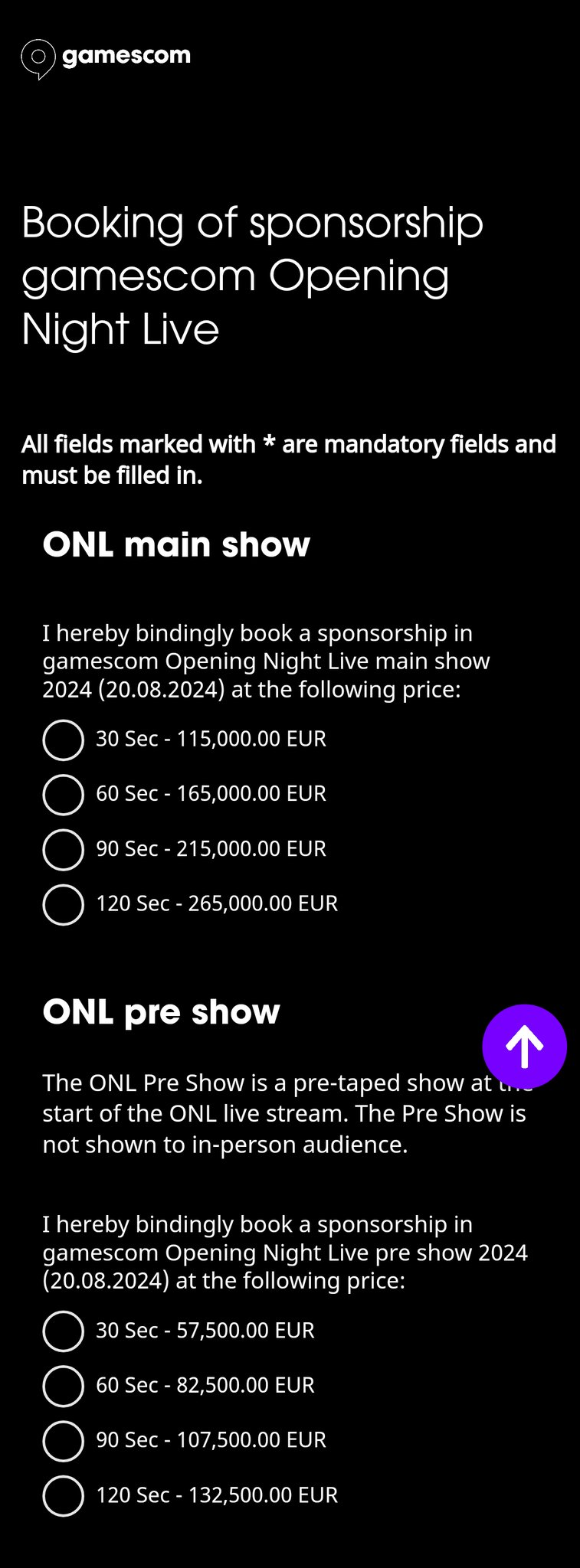Image resolution: width=580 pixels, height=1568 pixels.
Task: Select 30 Sec main show sponsorship
Action: click(63, 740)
